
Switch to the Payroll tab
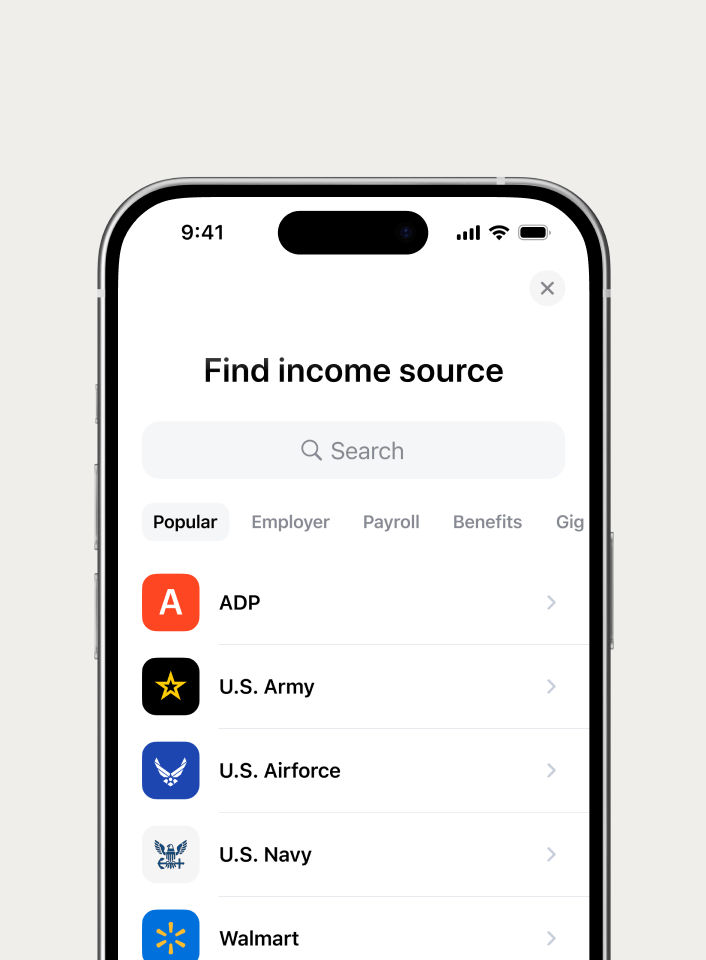pos(391,522)
